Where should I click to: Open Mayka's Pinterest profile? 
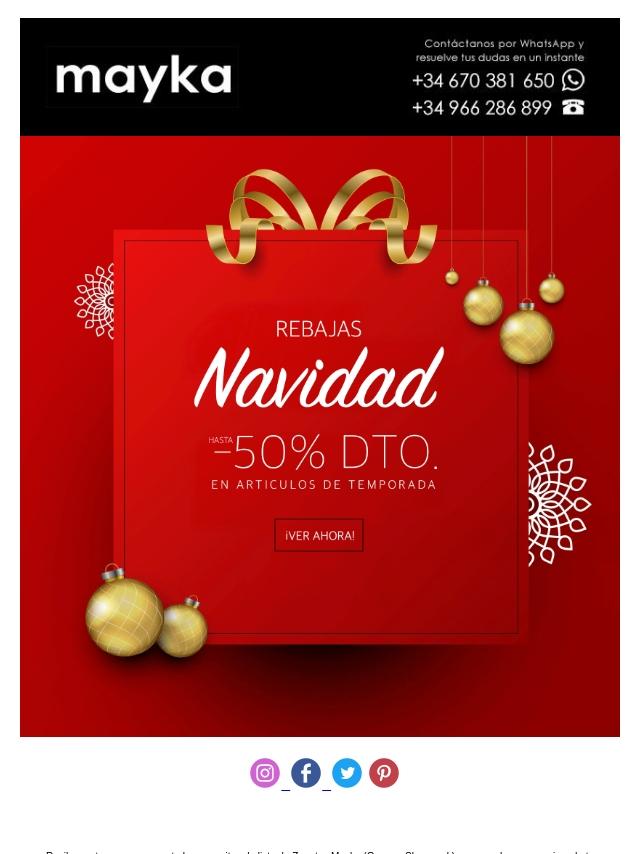[384, 773]
